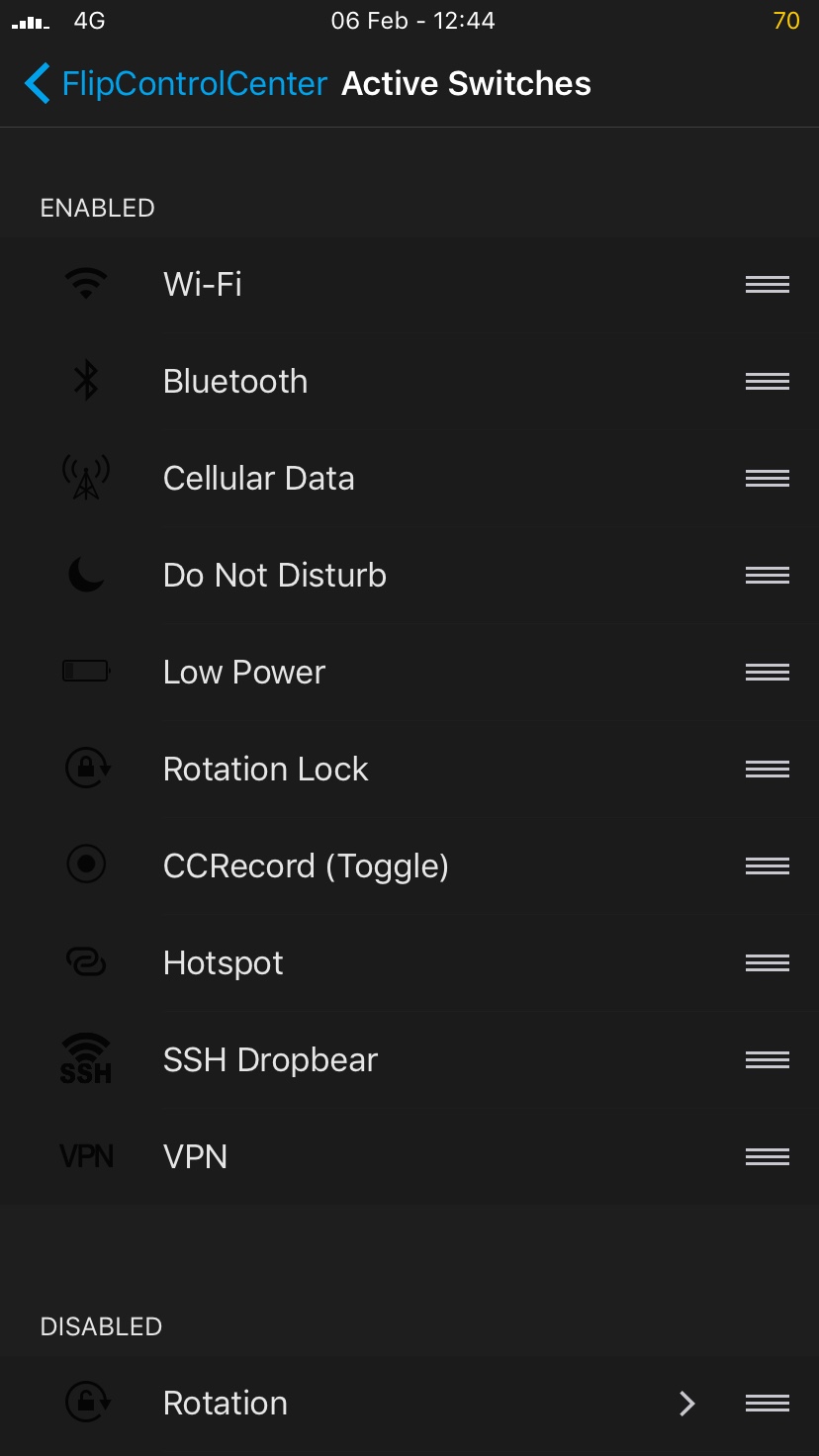Tap the reorder handle for Rotation Lock
The width and height of the screenshot is (819, 1456).
pyautogui.click(x=767, y=770)
